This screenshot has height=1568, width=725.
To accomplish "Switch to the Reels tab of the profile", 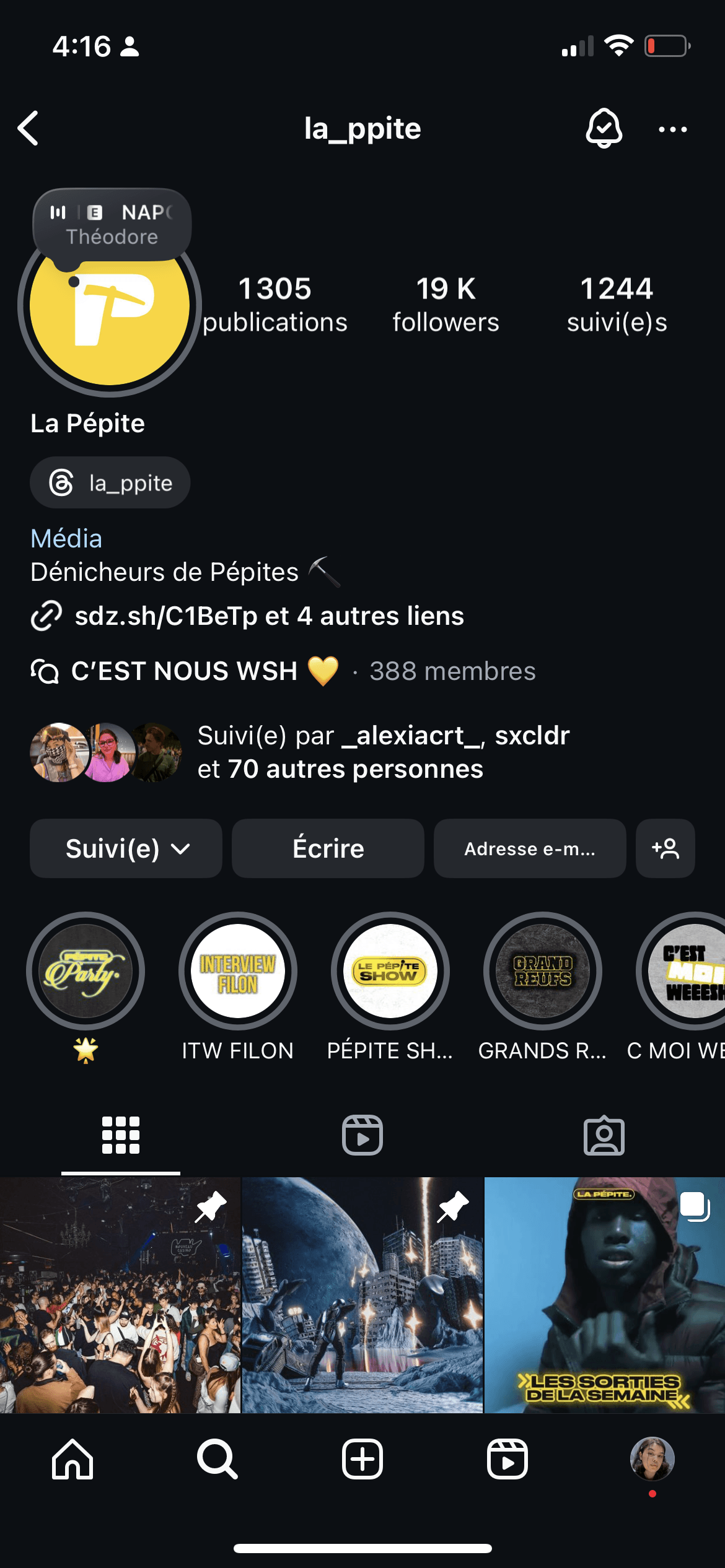I will coord(362,1136).
